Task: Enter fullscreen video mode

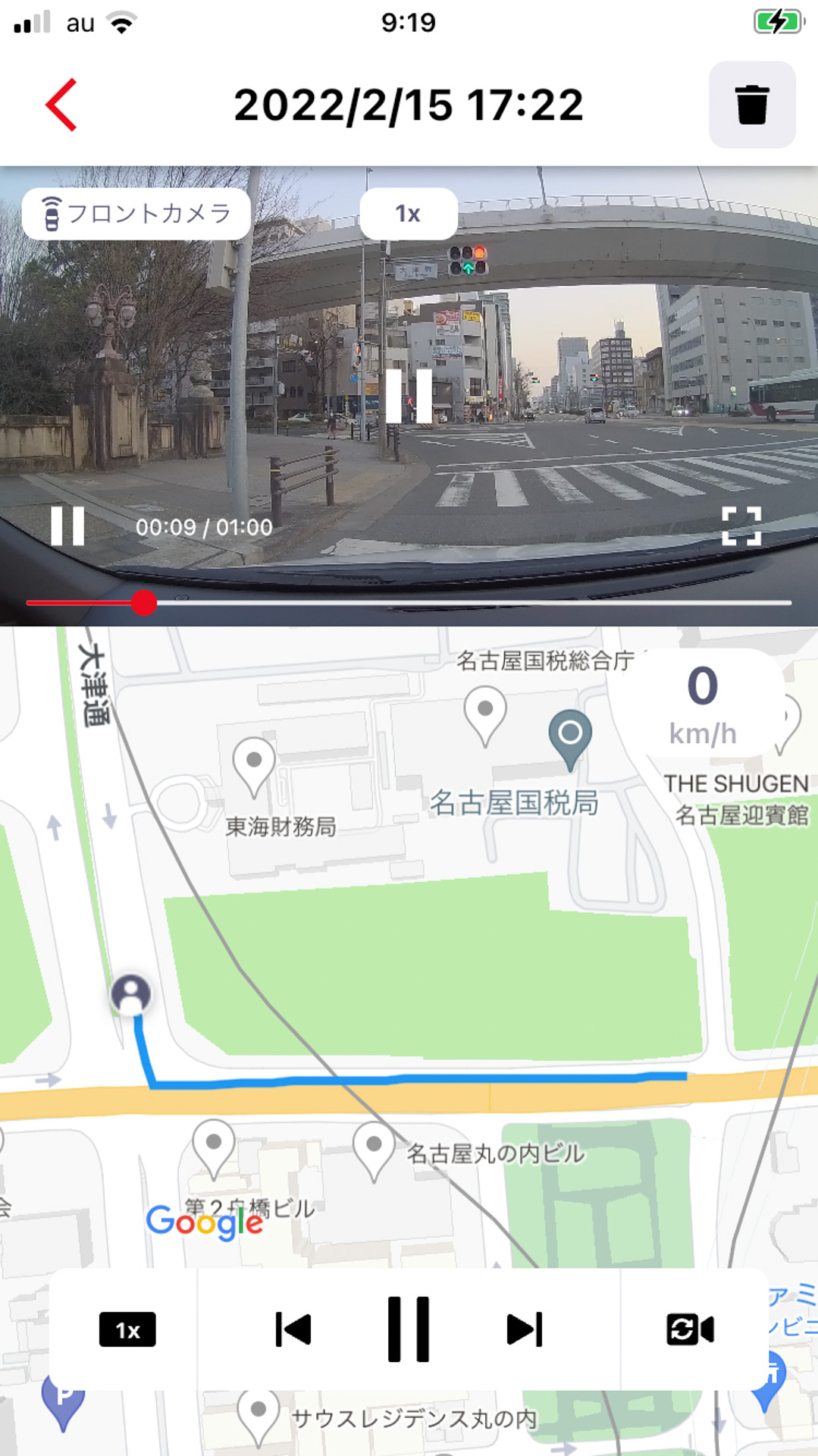Action: click(742, 526)
